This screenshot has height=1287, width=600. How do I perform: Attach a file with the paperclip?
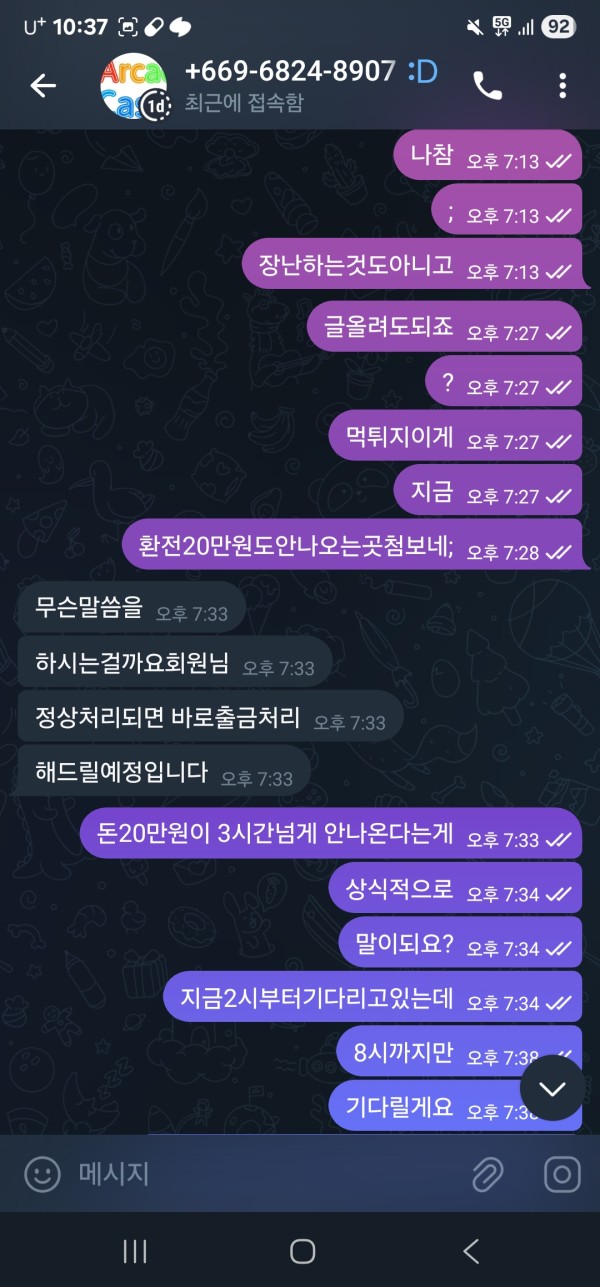[x=488, y=1174]
